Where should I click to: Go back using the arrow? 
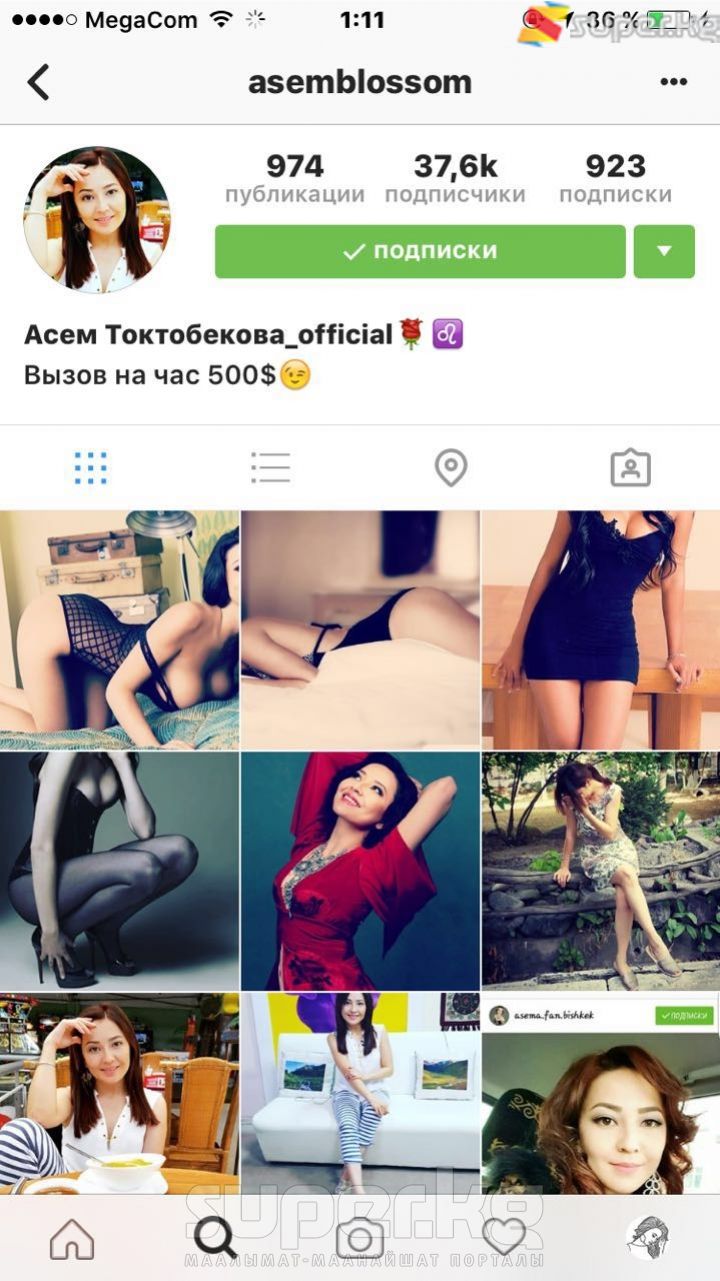(38, 82)
